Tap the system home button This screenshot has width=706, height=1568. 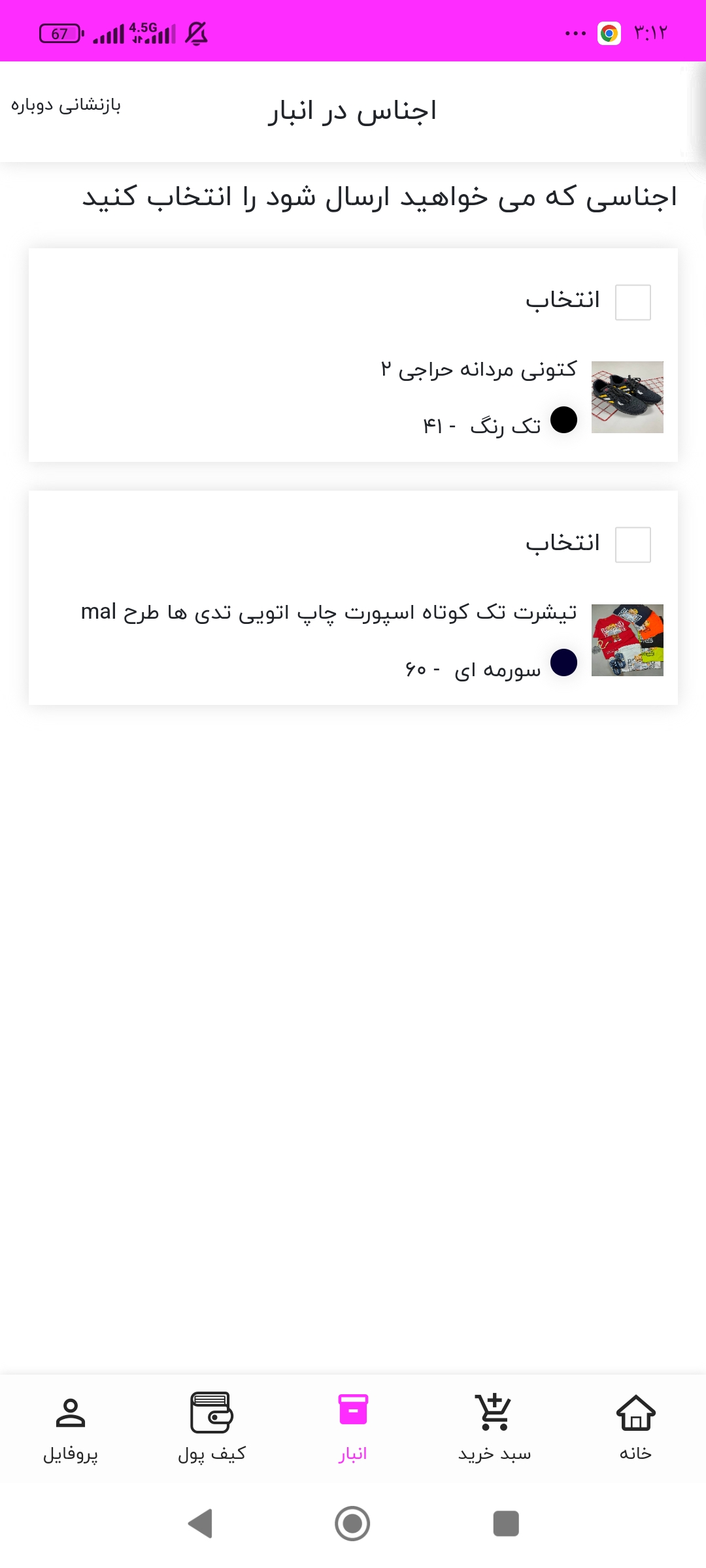[x=352, y=1524]
